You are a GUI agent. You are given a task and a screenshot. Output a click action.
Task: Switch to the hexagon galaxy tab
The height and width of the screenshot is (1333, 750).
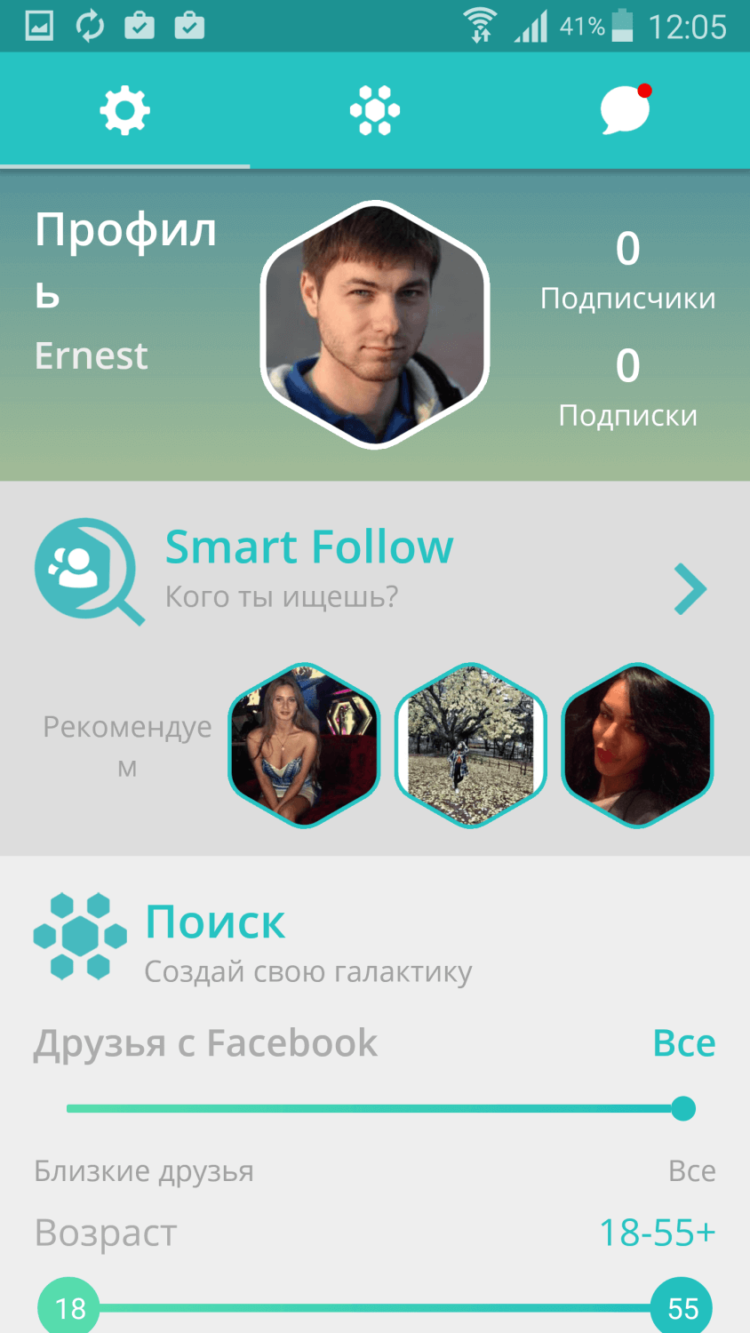[375, 111]
